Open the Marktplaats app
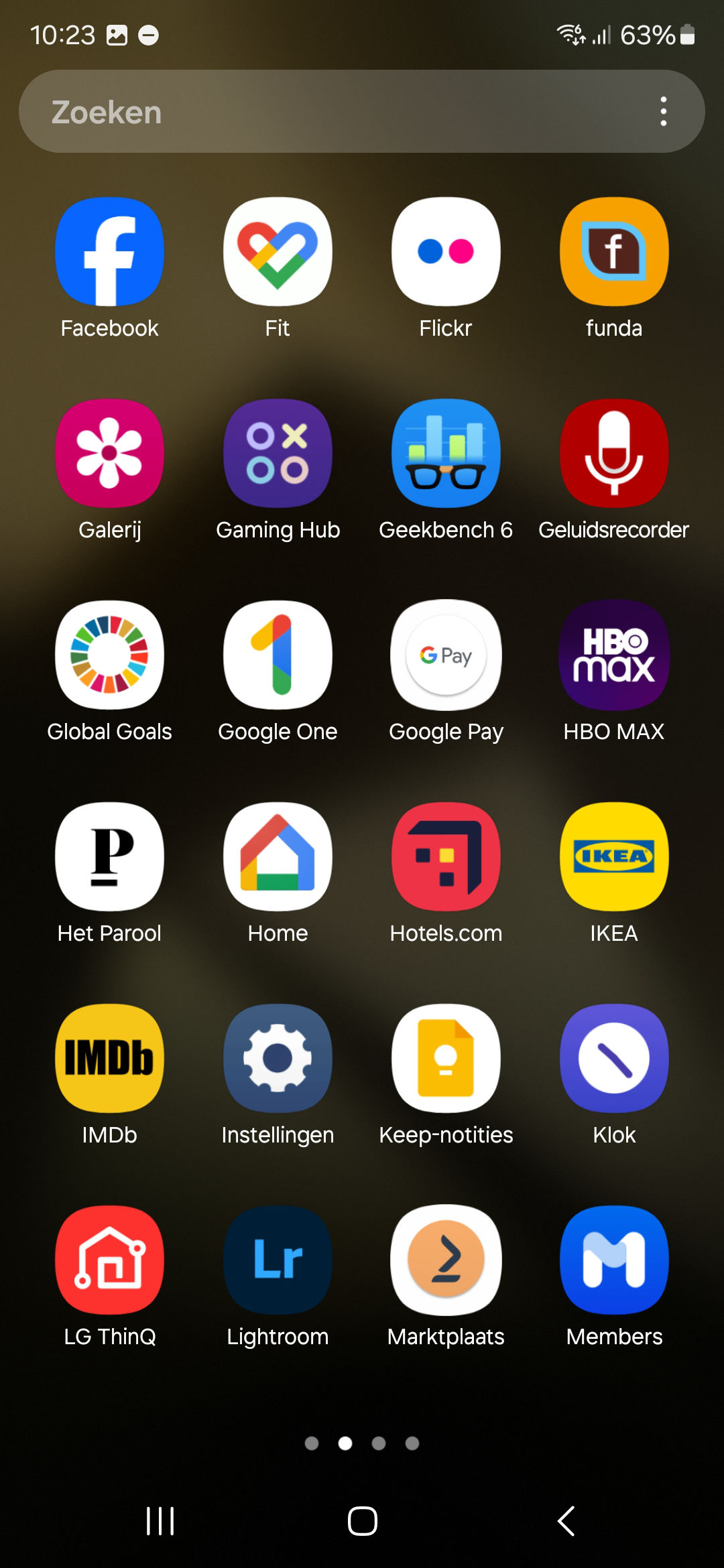This screenshot has width=724, height=1568. point(446,1260)
